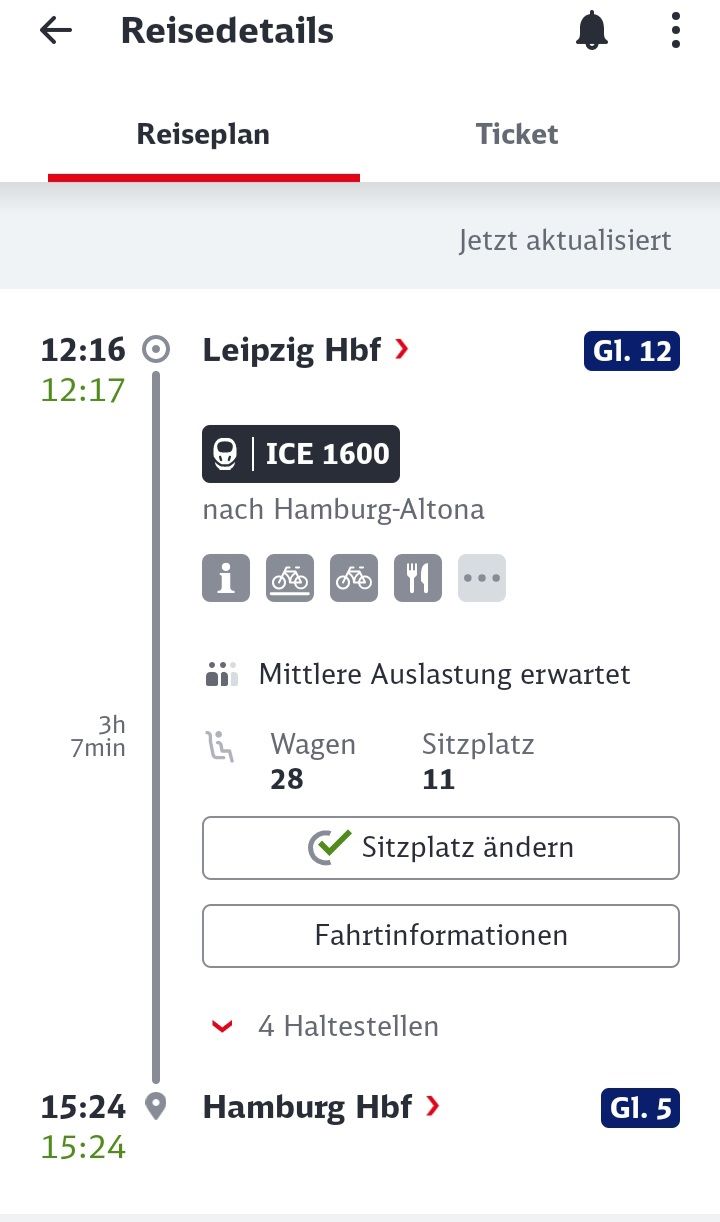Viewport: 720px width, 1222px height.
Task: Open Fahrtinformationen
Action: 441,936
